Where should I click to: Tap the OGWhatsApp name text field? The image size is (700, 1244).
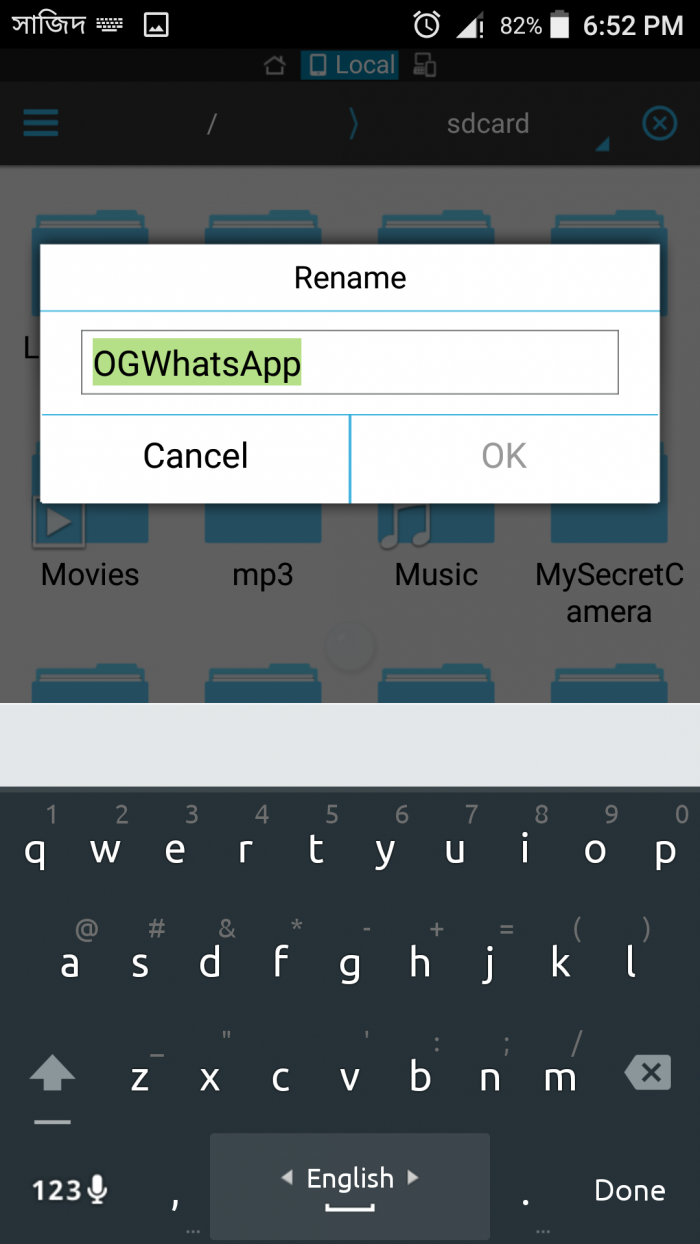point(350,363)
